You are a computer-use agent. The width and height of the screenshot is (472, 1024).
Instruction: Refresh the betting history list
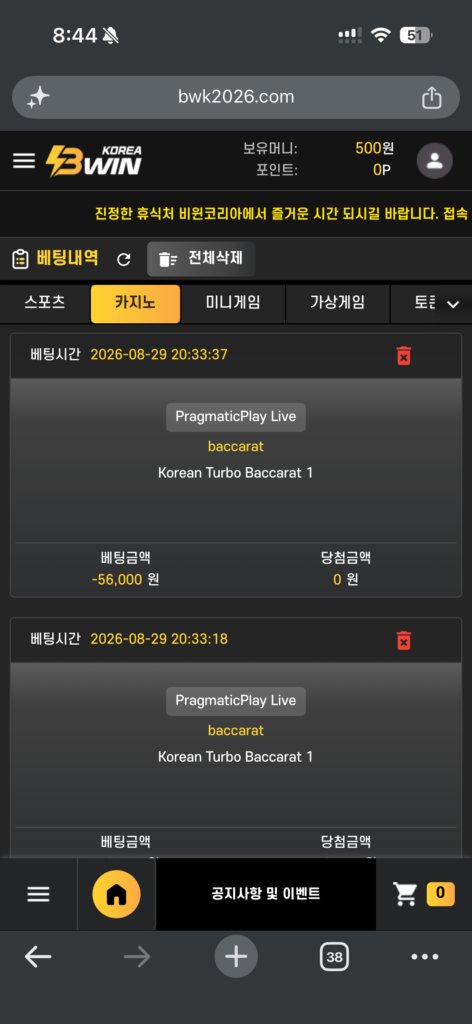(123, 259)
